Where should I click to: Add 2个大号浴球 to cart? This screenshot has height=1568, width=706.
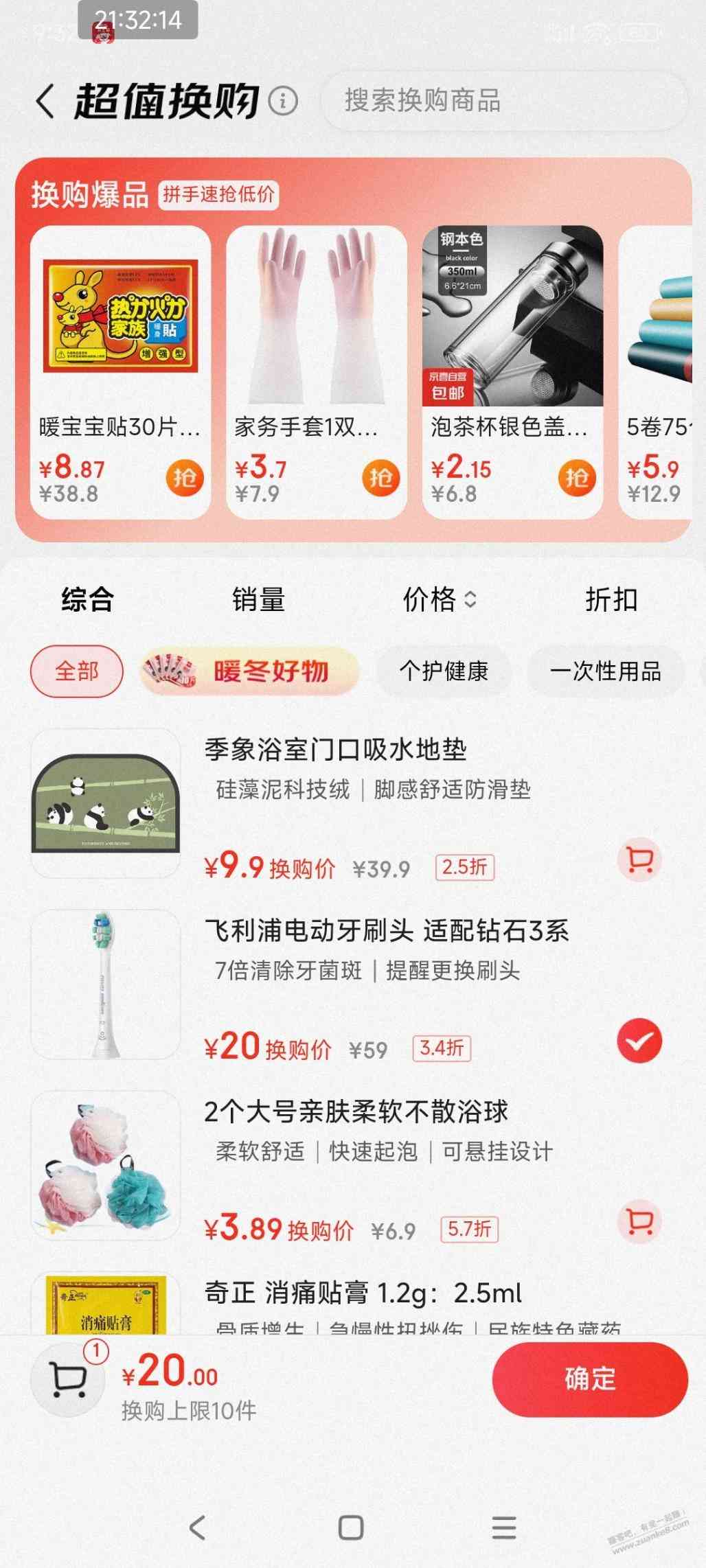tap(639, 1221)
